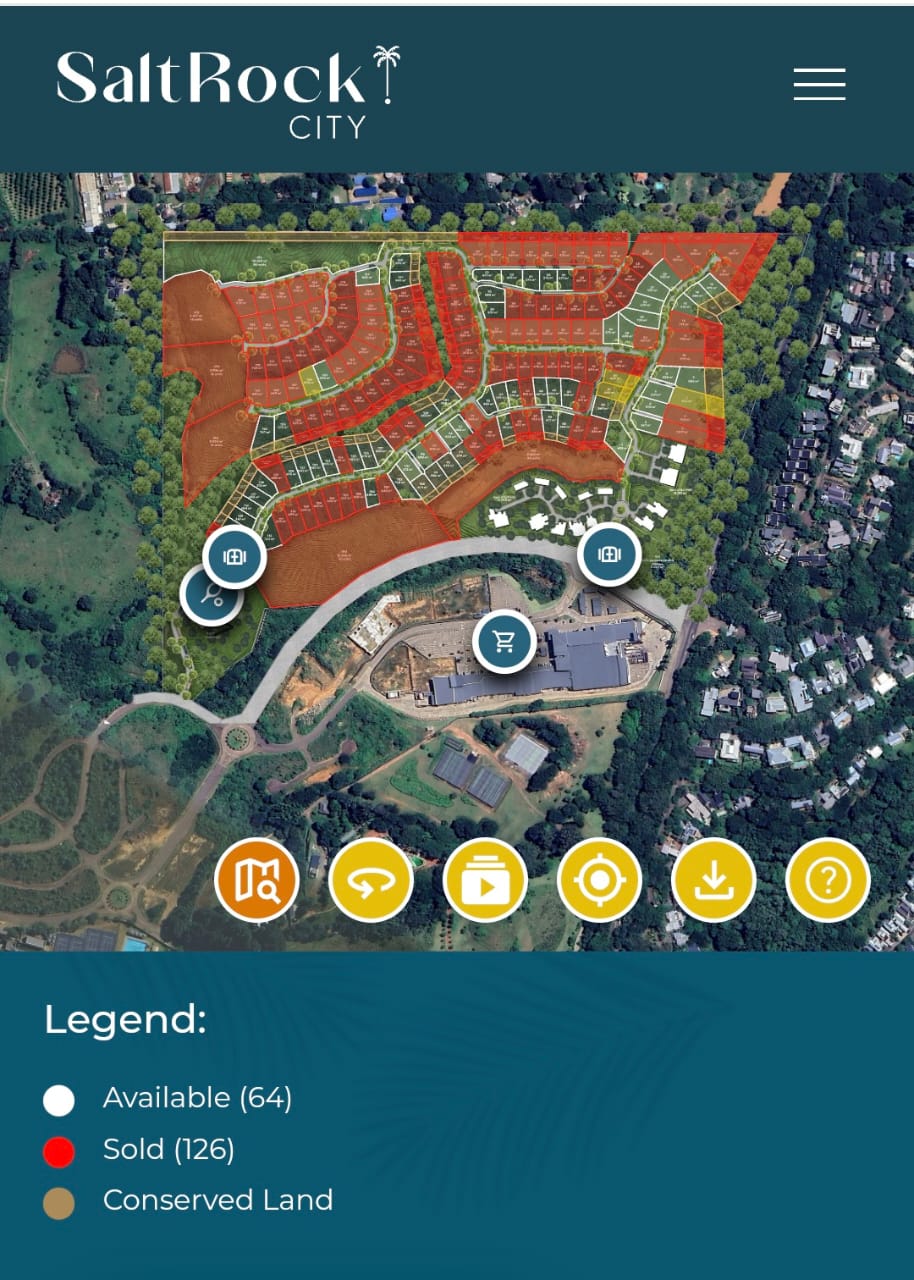Tap the gate marker near the shopping centre
The height and width of the screenshot is (1280, 914).
608,553
